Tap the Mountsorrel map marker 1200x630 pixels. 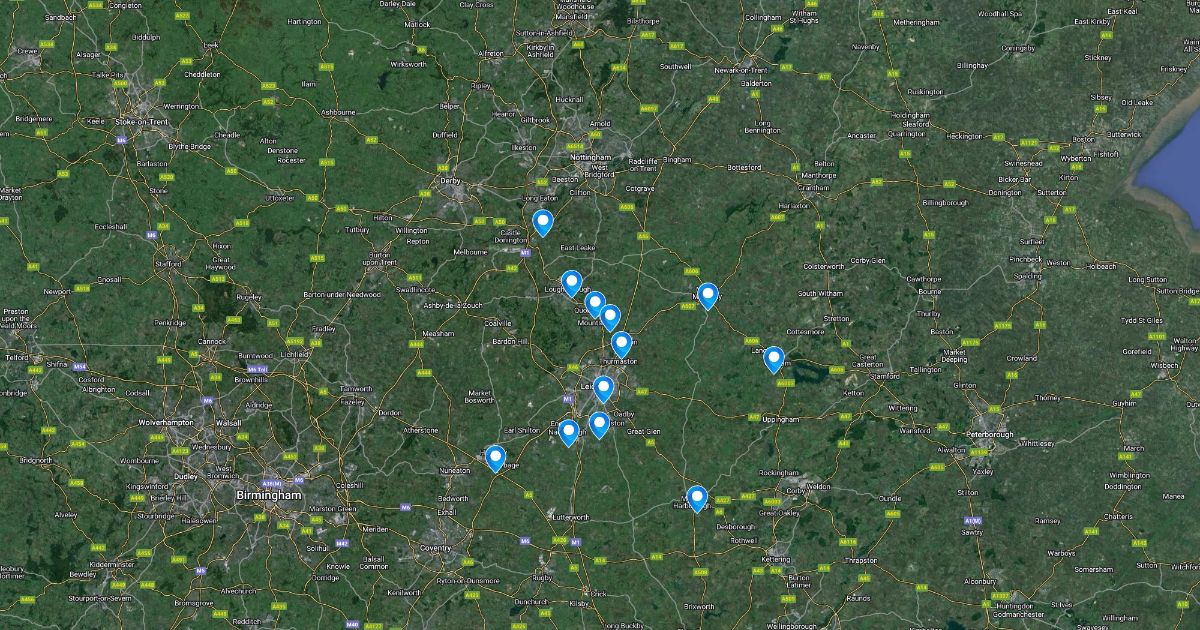(610, 317)
